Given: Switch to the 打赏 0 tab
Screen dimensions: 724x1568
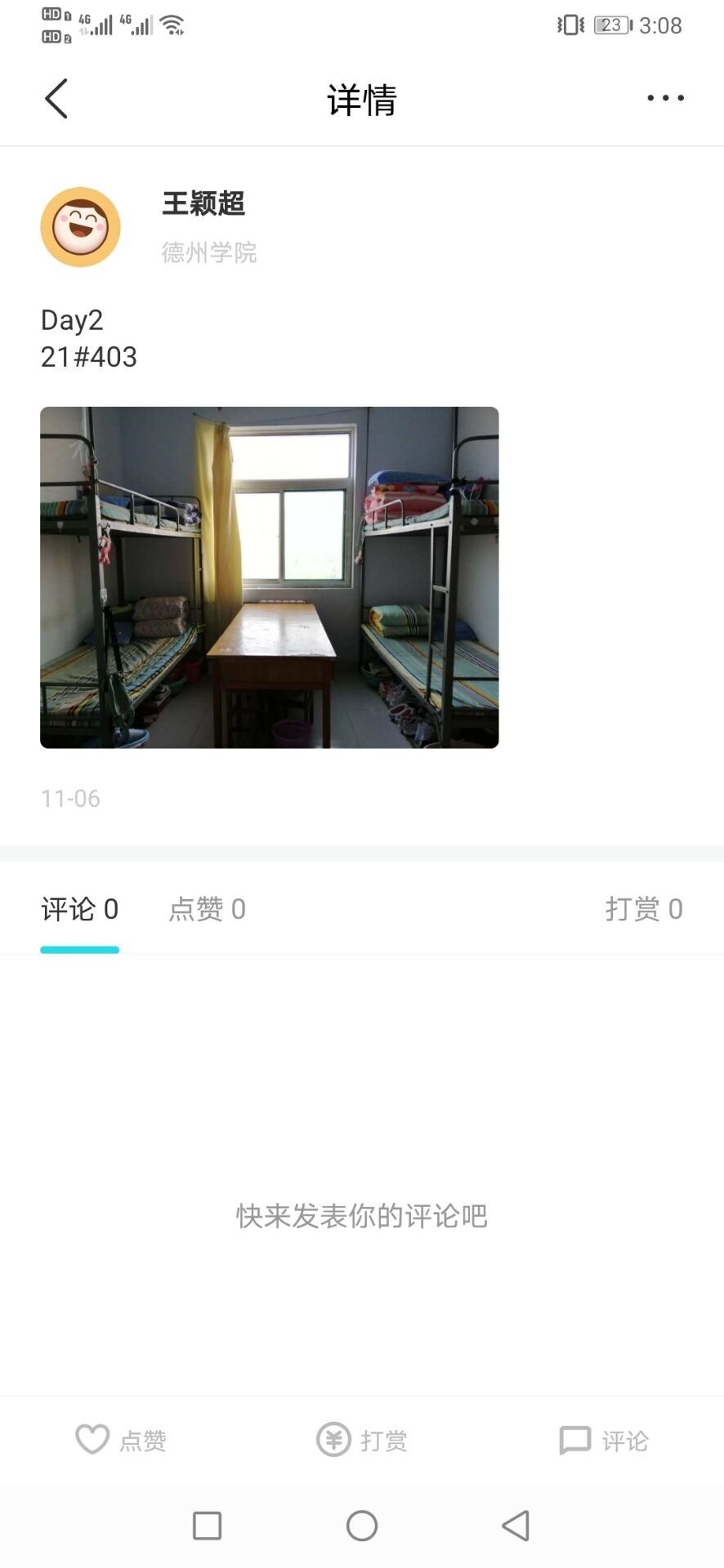Looking at the screenshot, I should point(643,909).
